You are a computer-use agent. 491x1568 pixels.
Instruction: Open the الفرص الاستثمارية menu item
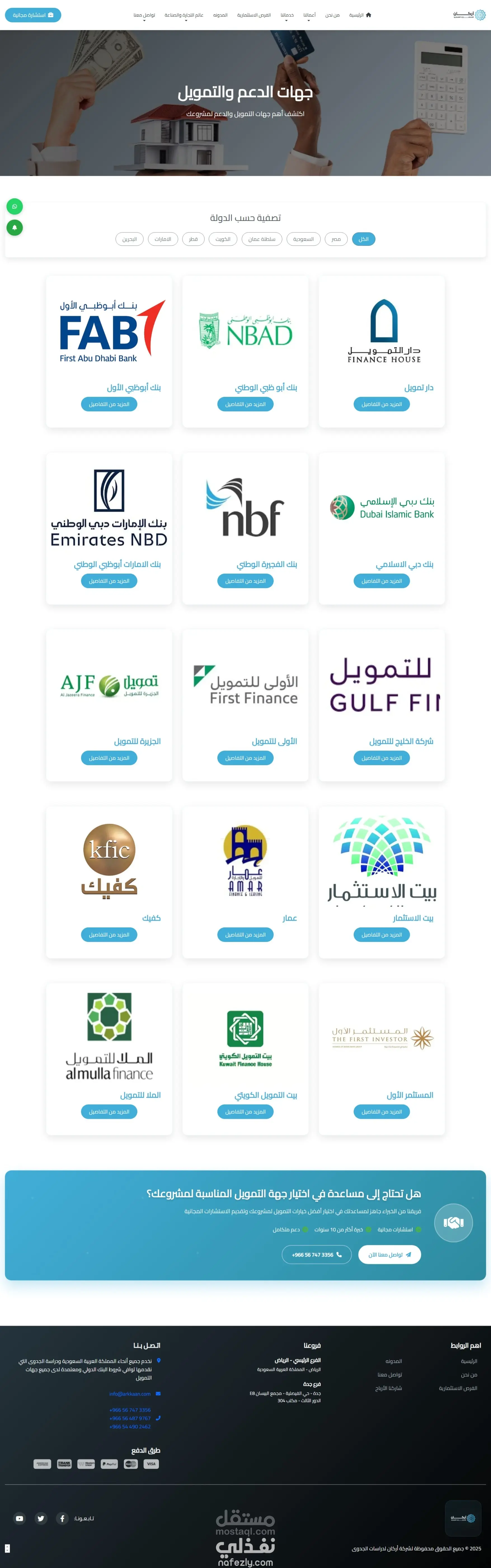[253, 15]
